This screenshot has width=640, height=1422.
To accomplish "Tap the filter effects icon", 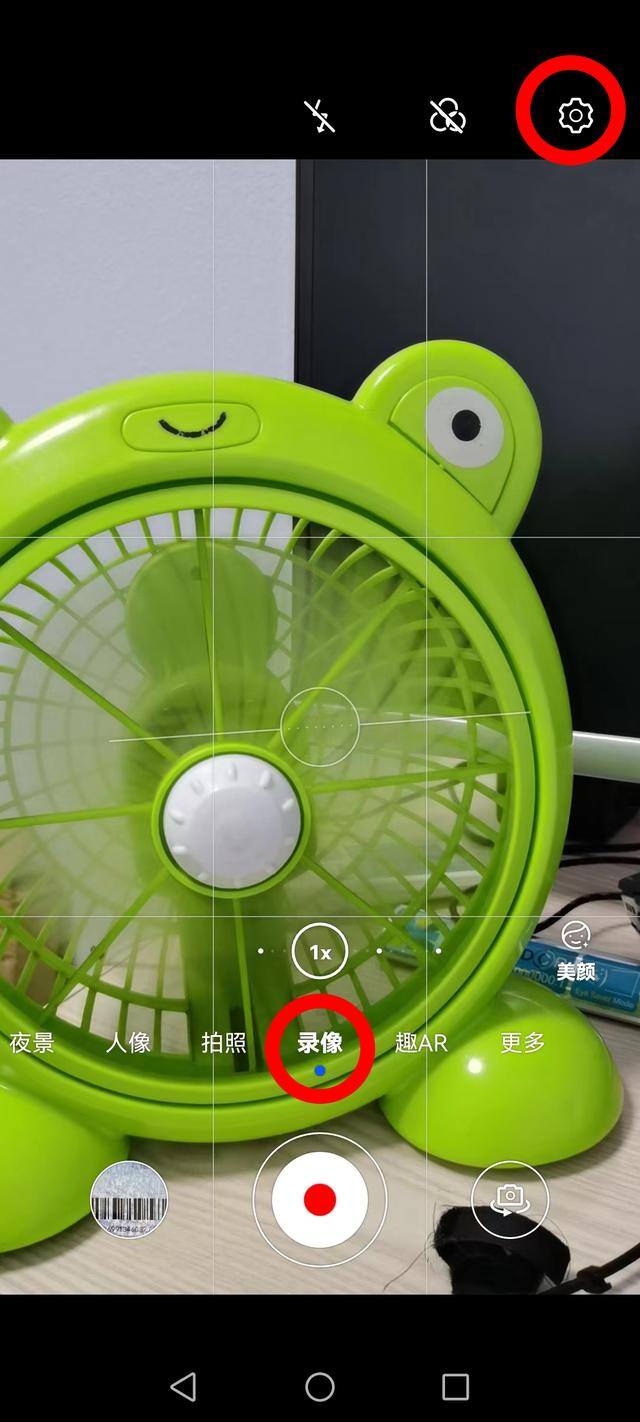I will pos(447,117).
